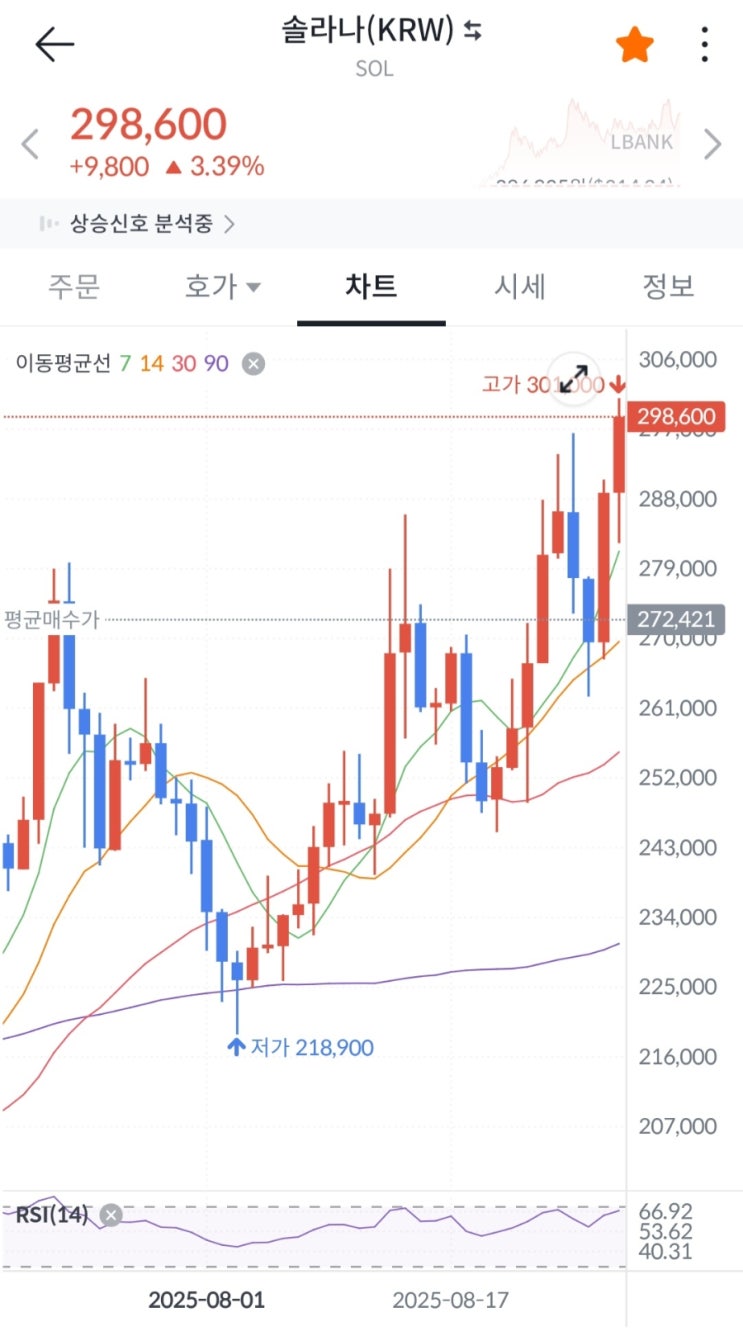Go back with the arrow icon
The image size is (743, 1336).
tap(55, 44)
